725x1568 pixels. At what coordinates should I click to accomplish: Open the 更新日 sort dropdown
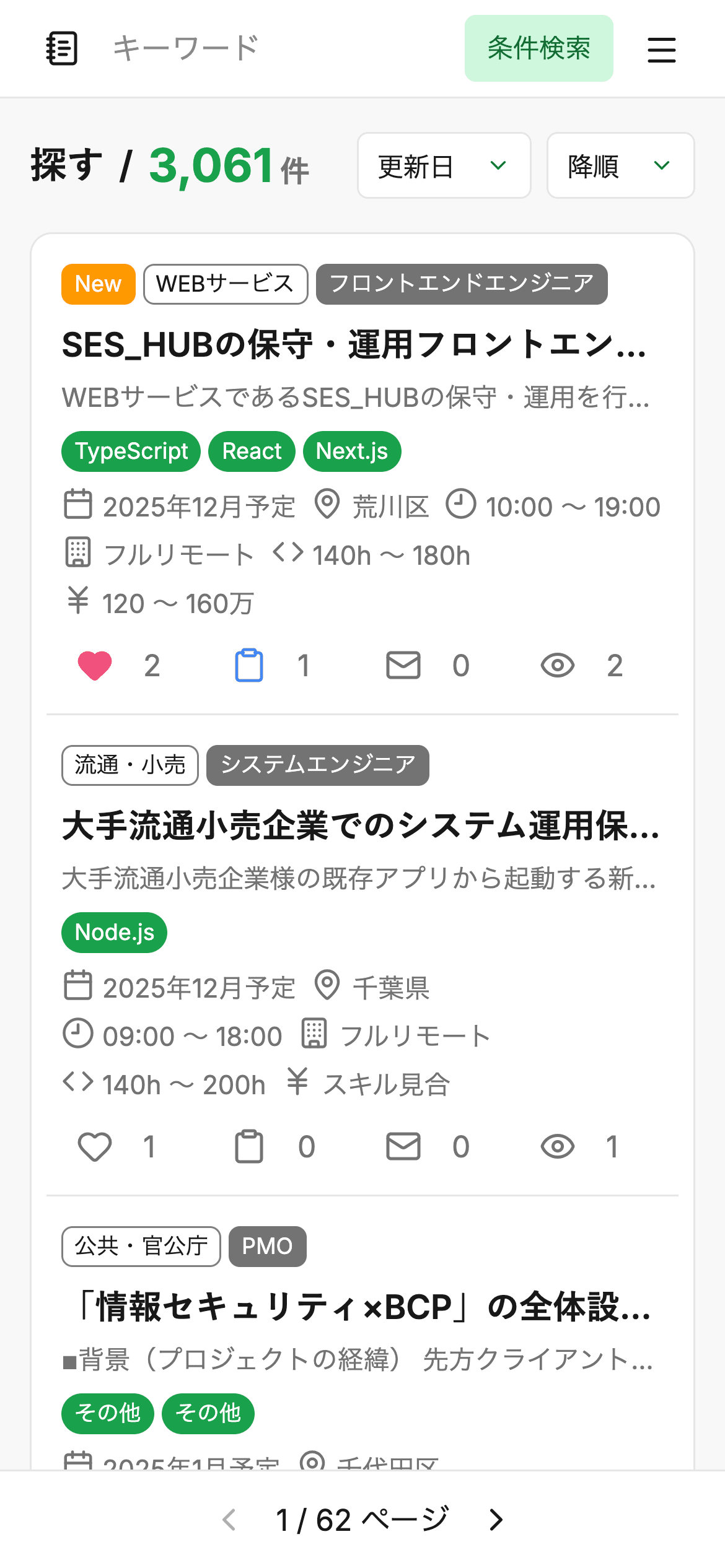pos(444,165)
